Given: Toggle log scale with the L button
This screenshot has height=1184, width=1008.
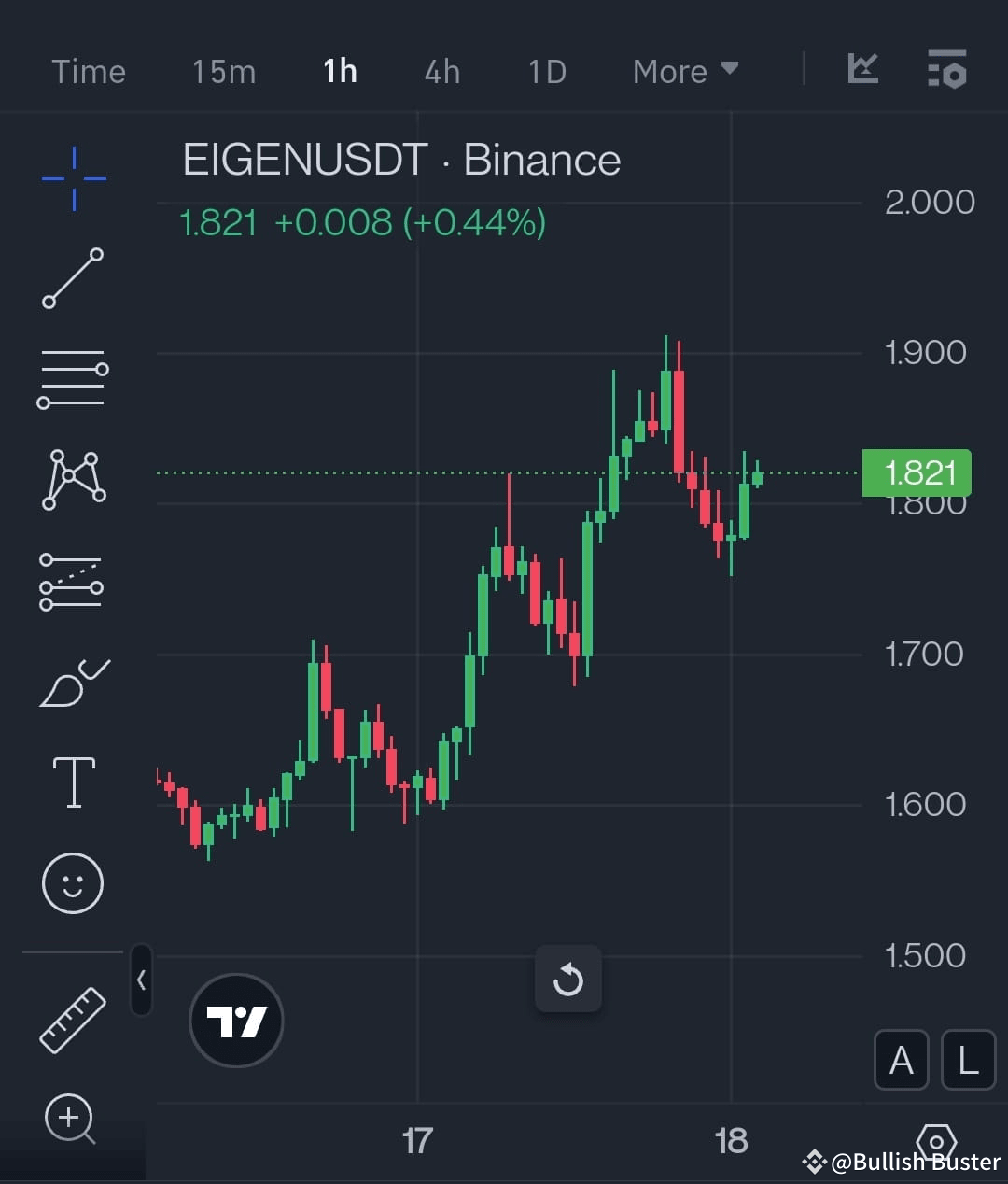Looking at the screenshot, I should [x=967, y=1060].
